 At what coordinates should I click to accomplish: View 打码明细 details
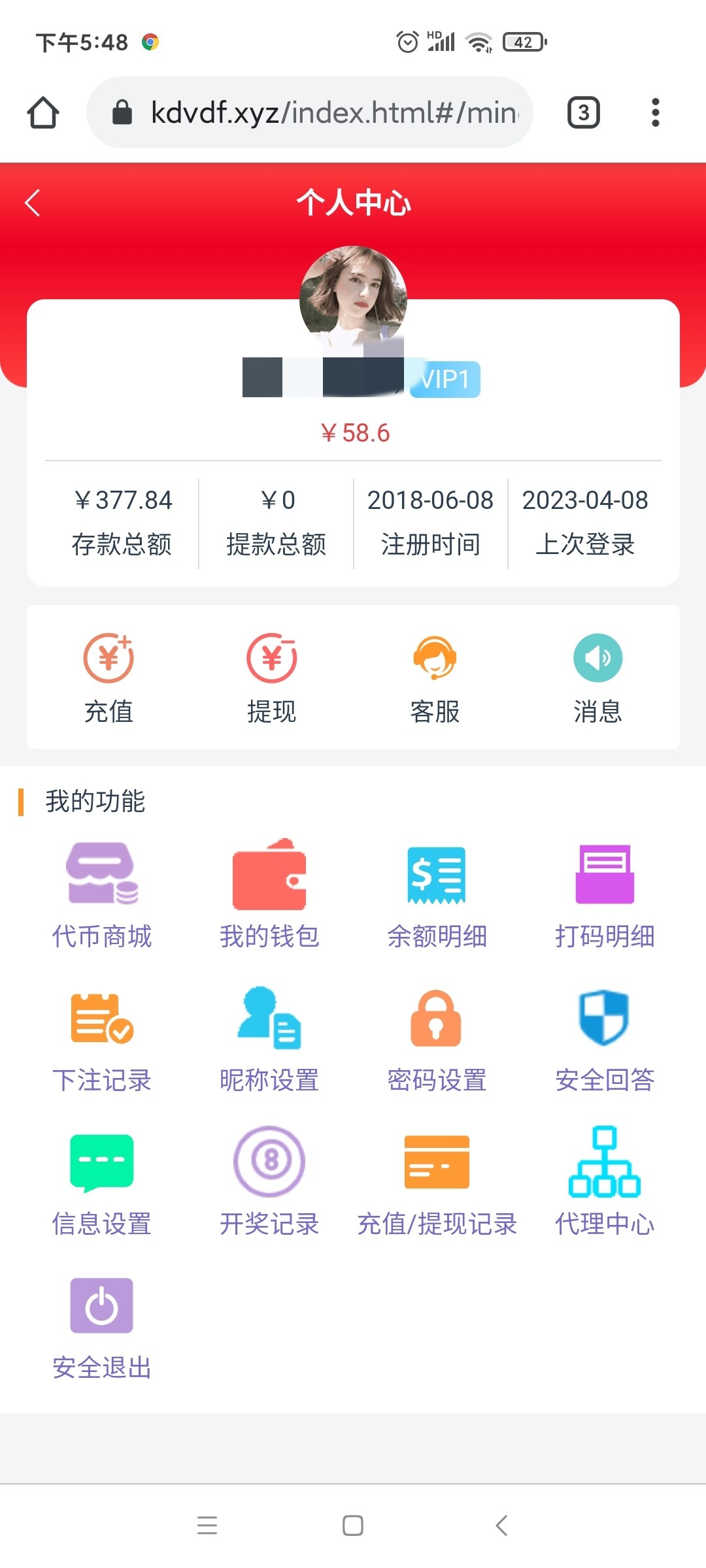pyautogui.click(x=605, y=894)
